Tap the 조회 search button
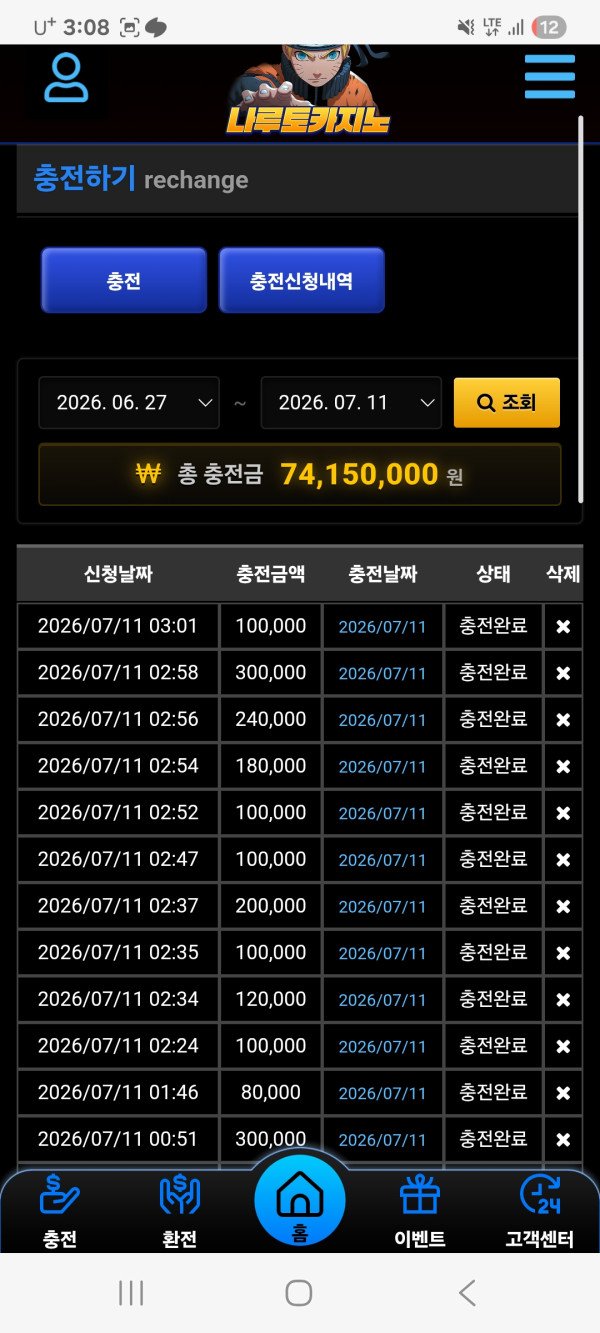This screenshot has height=1333, width=600. coord(507,403)
